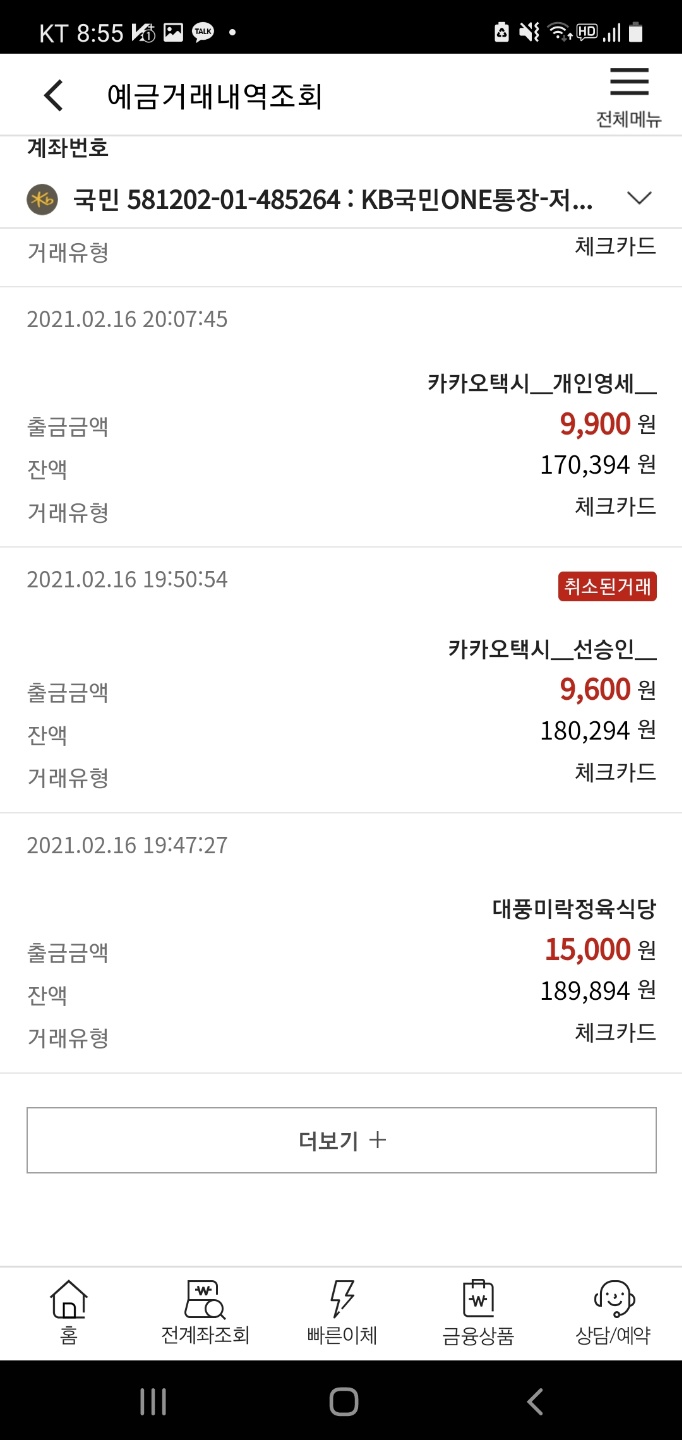682x1440 pixels.
Task: Tap the system home button
Action: click(x=343, y=1401)
